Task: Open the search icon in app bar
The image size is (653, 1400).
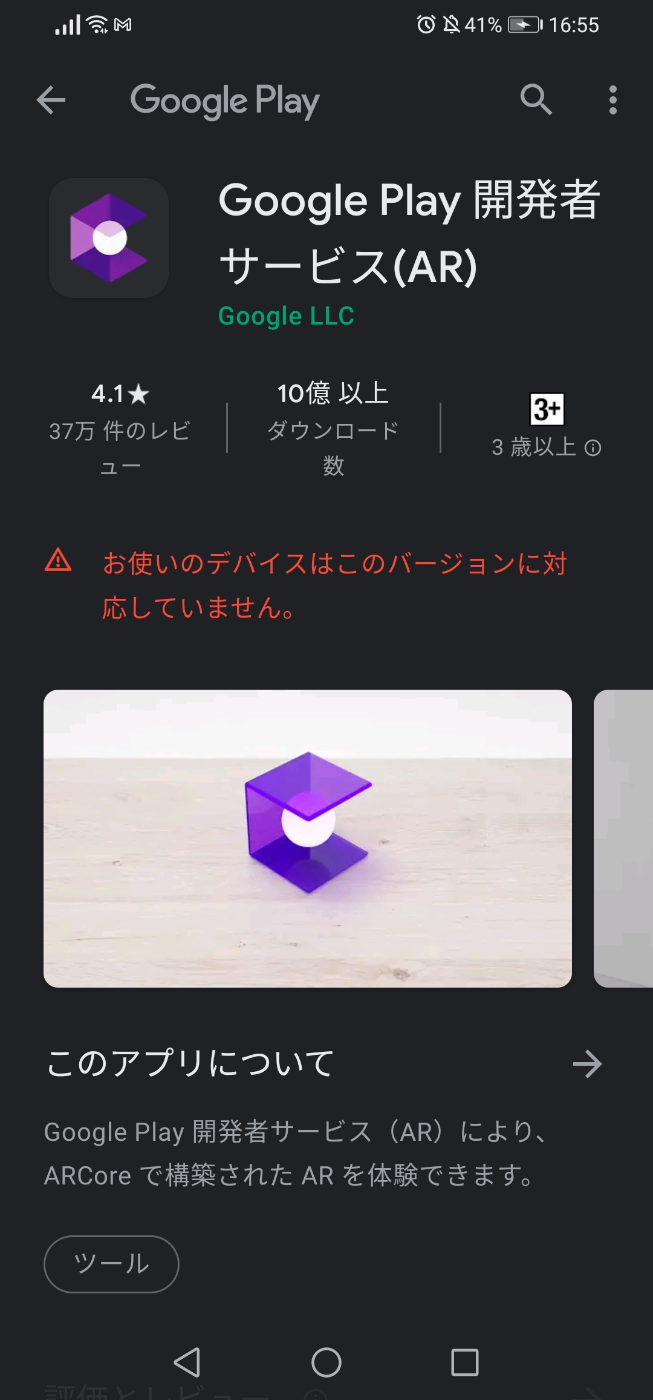Action: coord(536,99)
